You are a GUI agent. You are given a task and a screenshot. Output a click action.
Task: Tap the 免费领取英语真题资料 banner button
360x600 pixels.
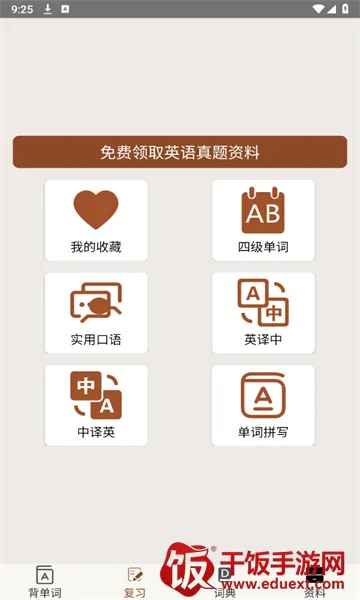point(180,152)
